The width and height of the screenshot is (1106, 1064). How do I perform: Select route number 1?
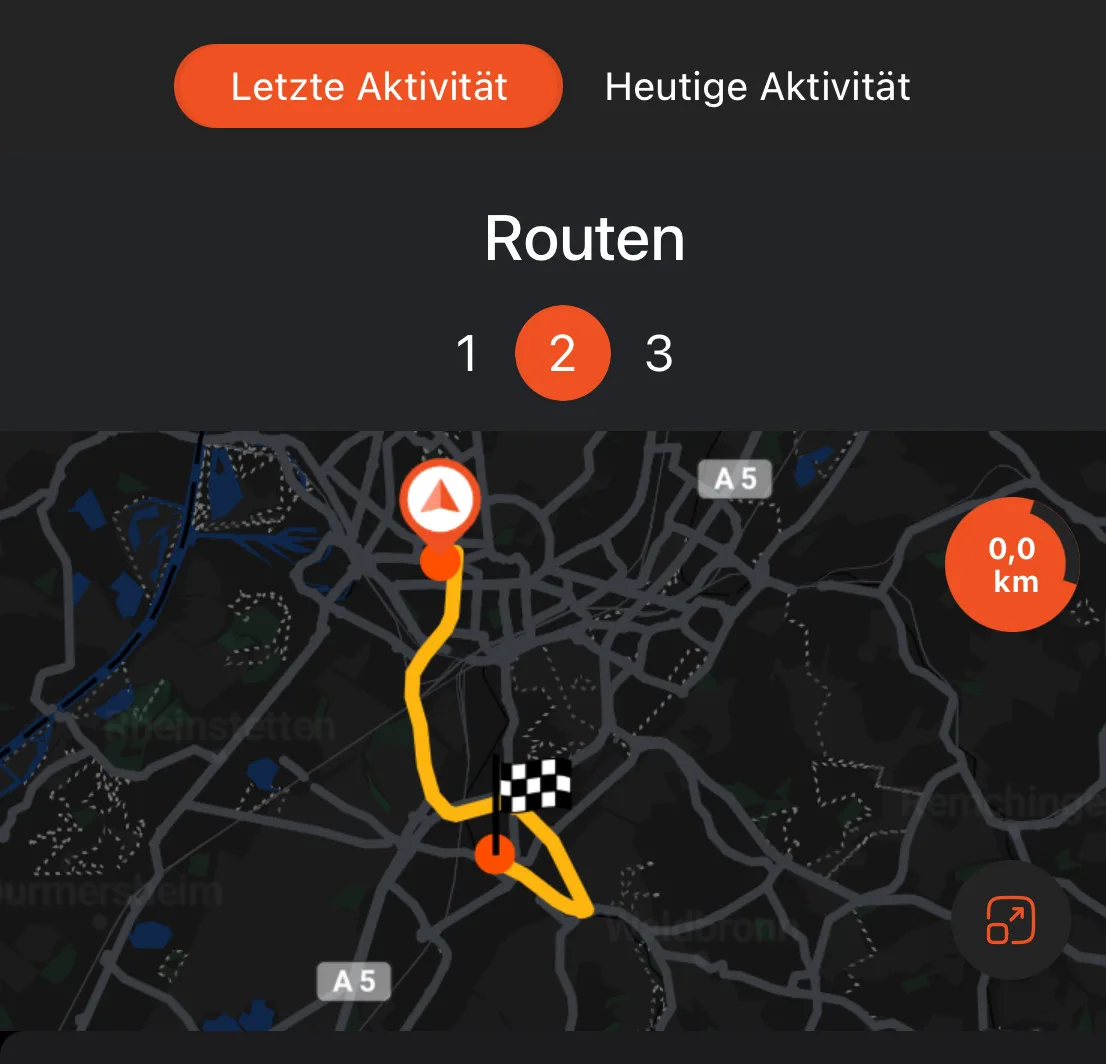467,354
